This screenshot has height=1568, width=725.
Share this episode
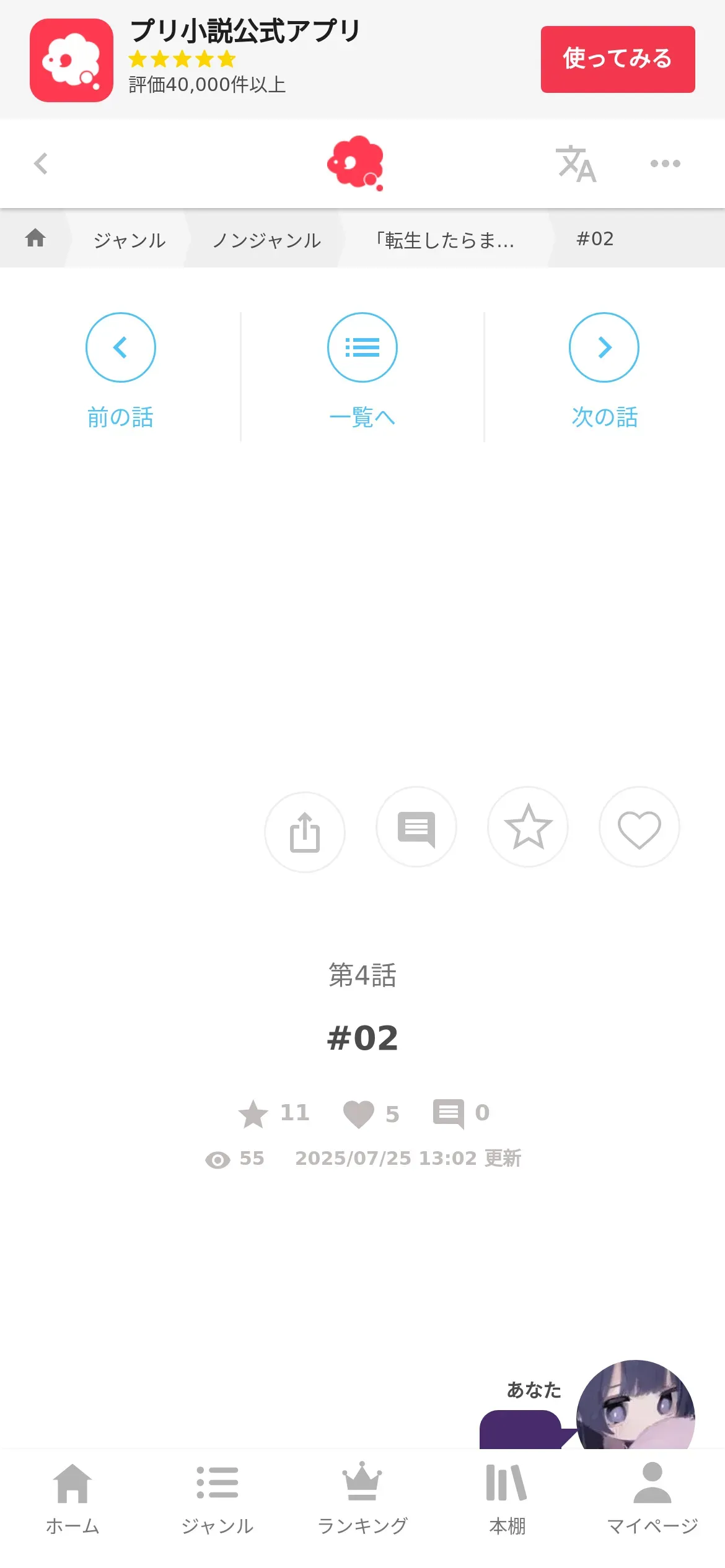(x=305, y=831)
